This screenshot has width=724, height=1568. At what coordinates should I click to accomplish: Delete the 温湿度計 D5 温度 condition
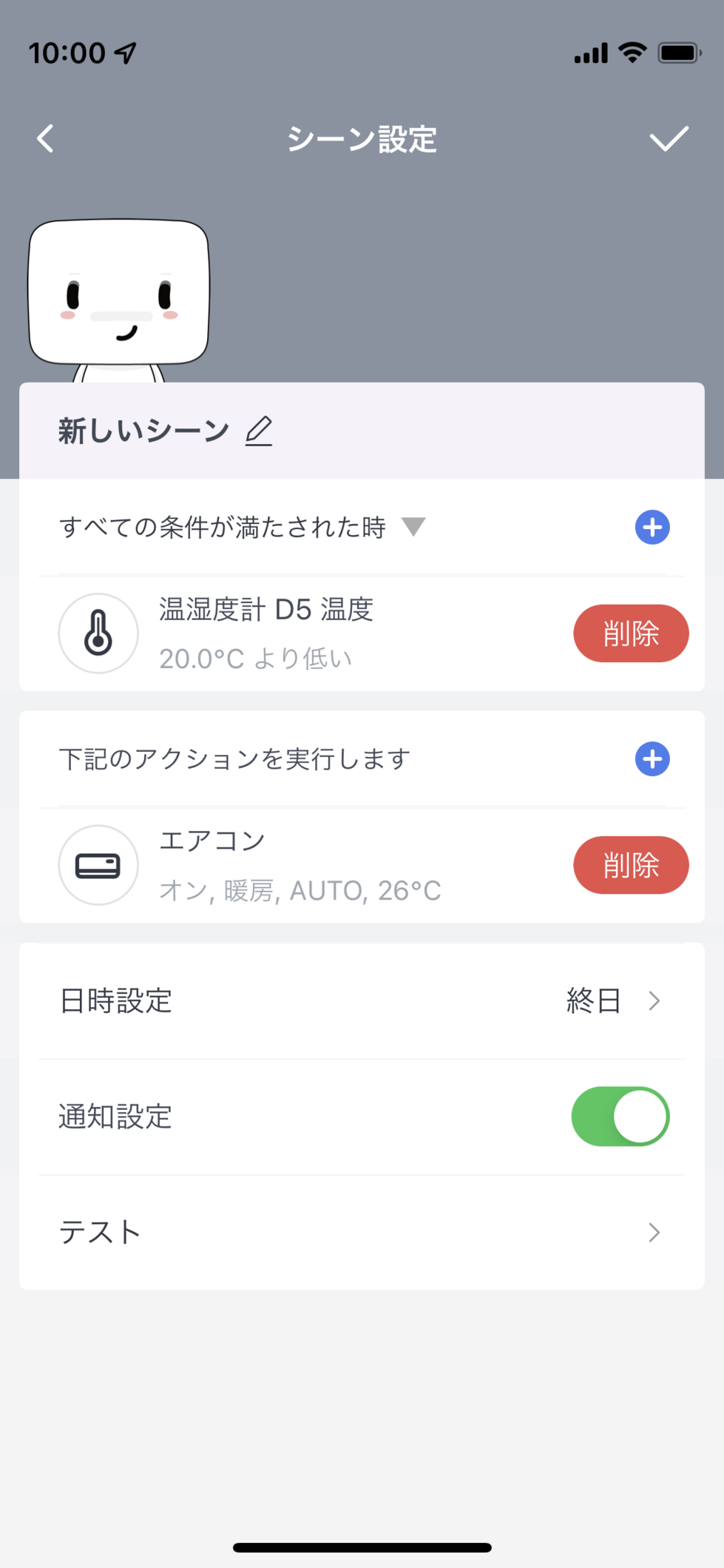(631, 633)
